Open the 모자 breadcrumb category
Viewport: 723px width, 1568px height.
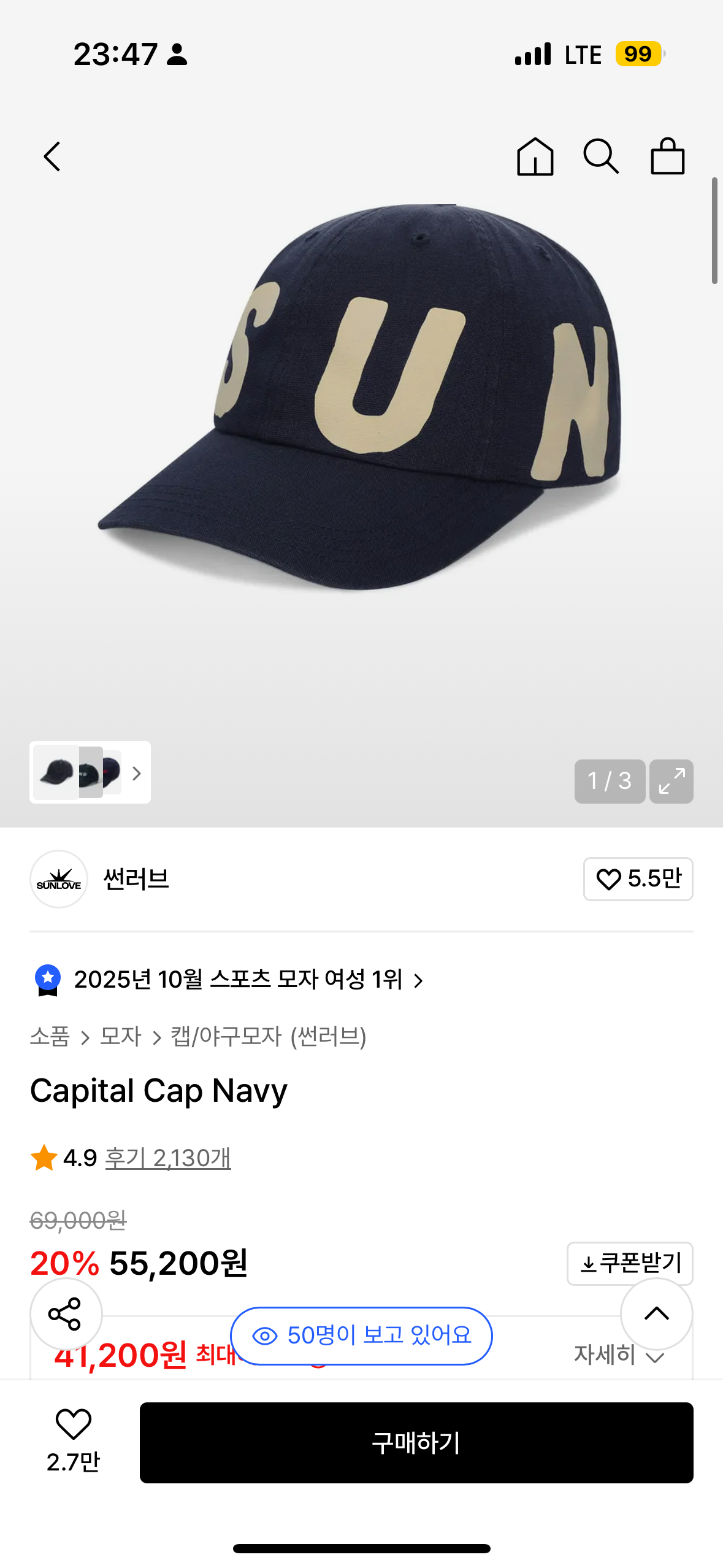[x=121, y=1036]
